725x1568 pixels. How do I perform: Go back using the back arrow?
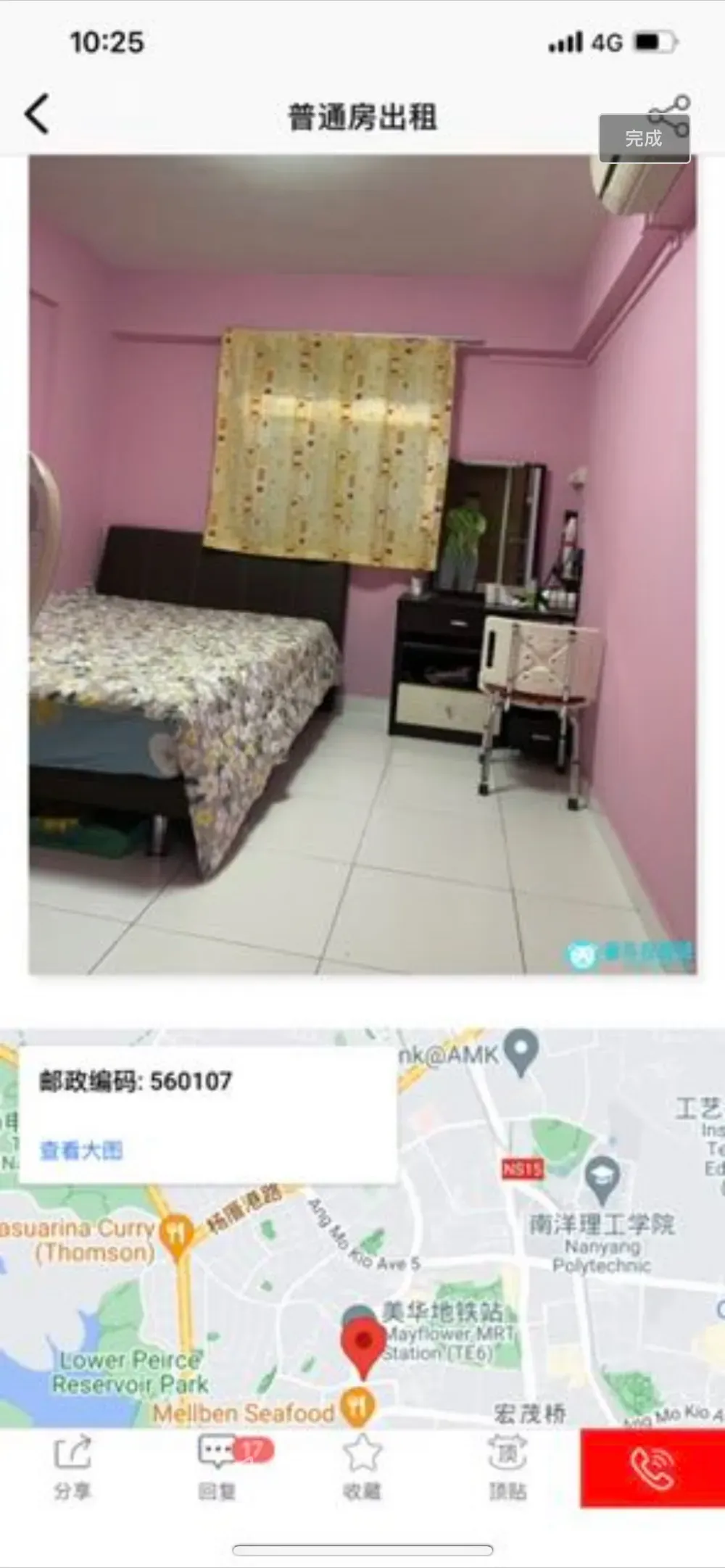tap(38, 115)
